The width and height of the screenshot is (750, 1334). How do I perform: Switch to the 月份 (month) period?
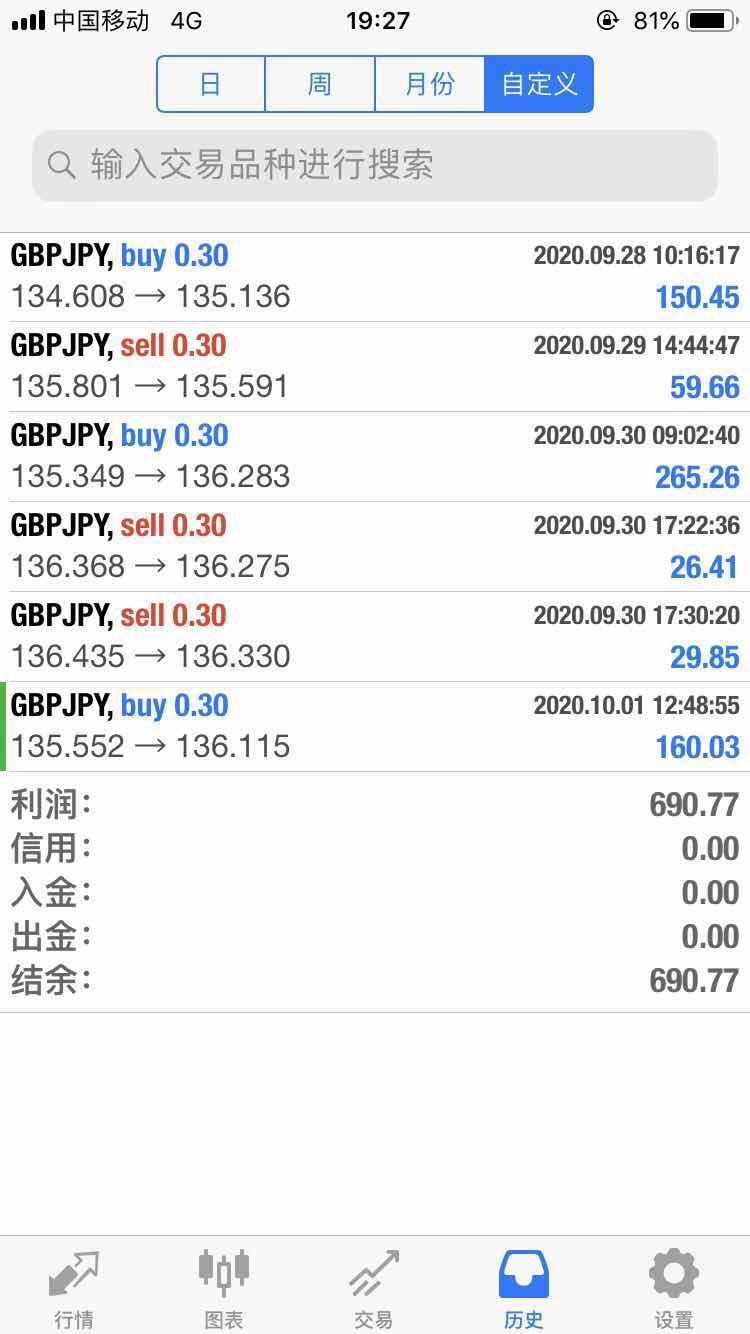pos(430,84)
